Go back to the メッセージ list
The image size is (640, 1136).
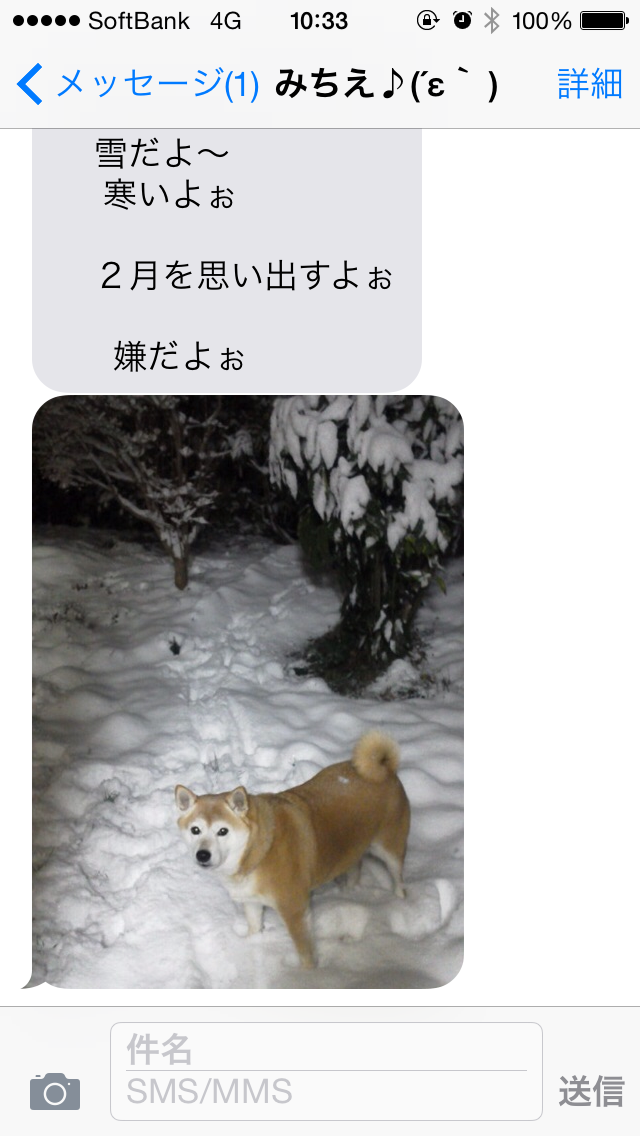(x=138, y=84)
